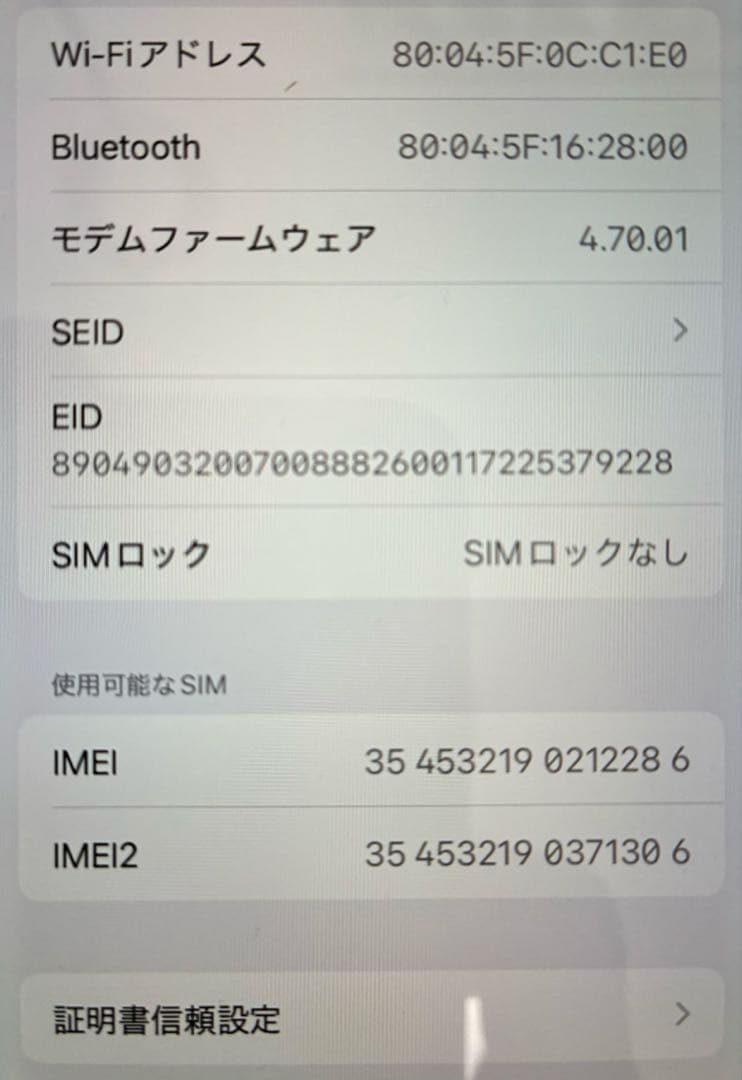Tap the chevron next to SEID

(x=682, y=330)
